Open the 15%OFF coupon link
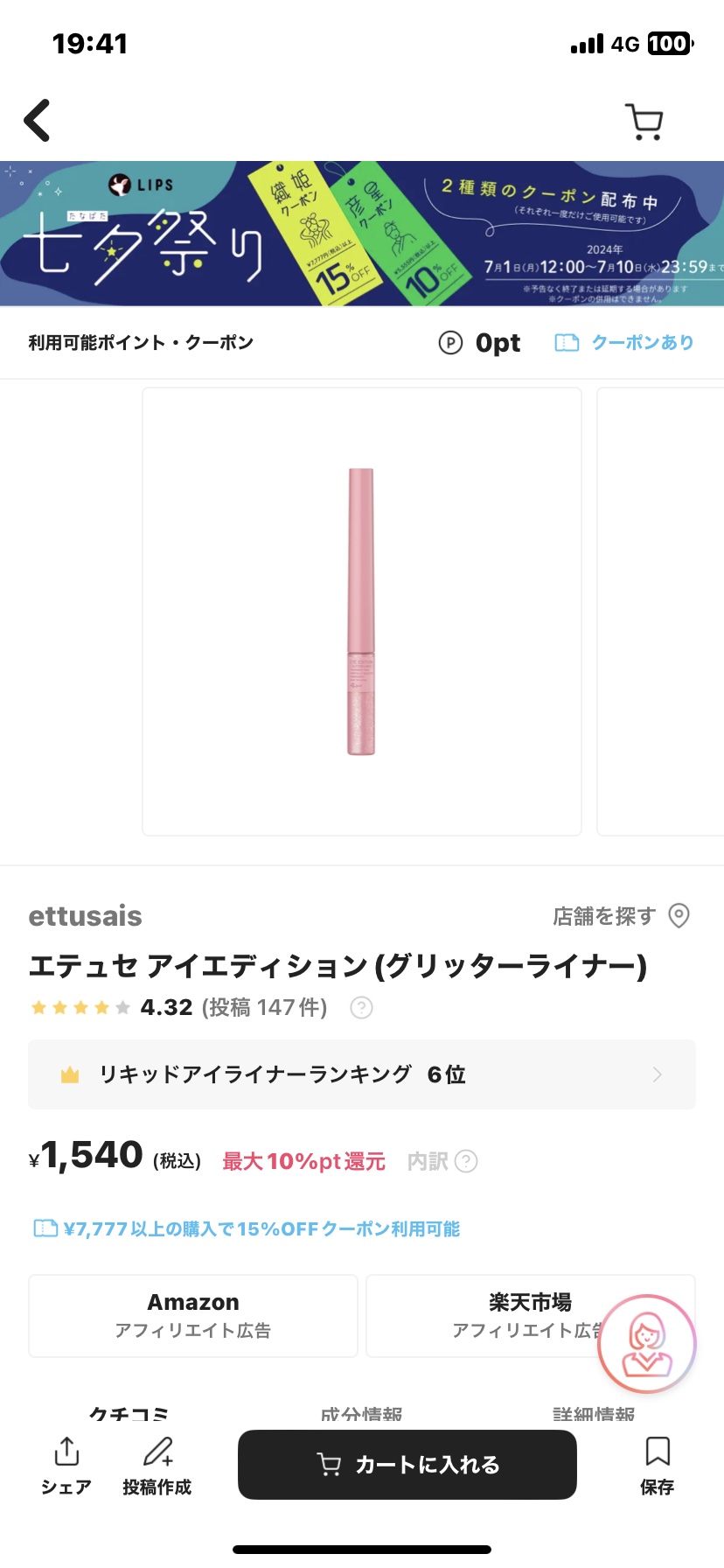Viewport: 724px width, 1568px height. (247, 1228)
